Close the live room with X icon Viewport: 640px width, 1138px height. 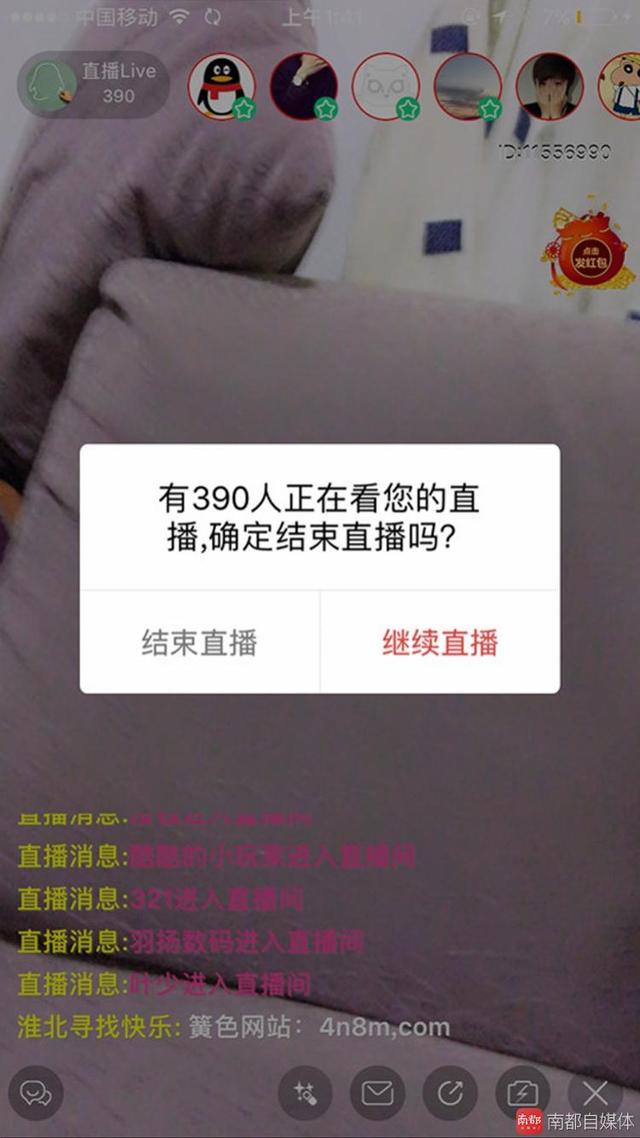(595, 1094)
